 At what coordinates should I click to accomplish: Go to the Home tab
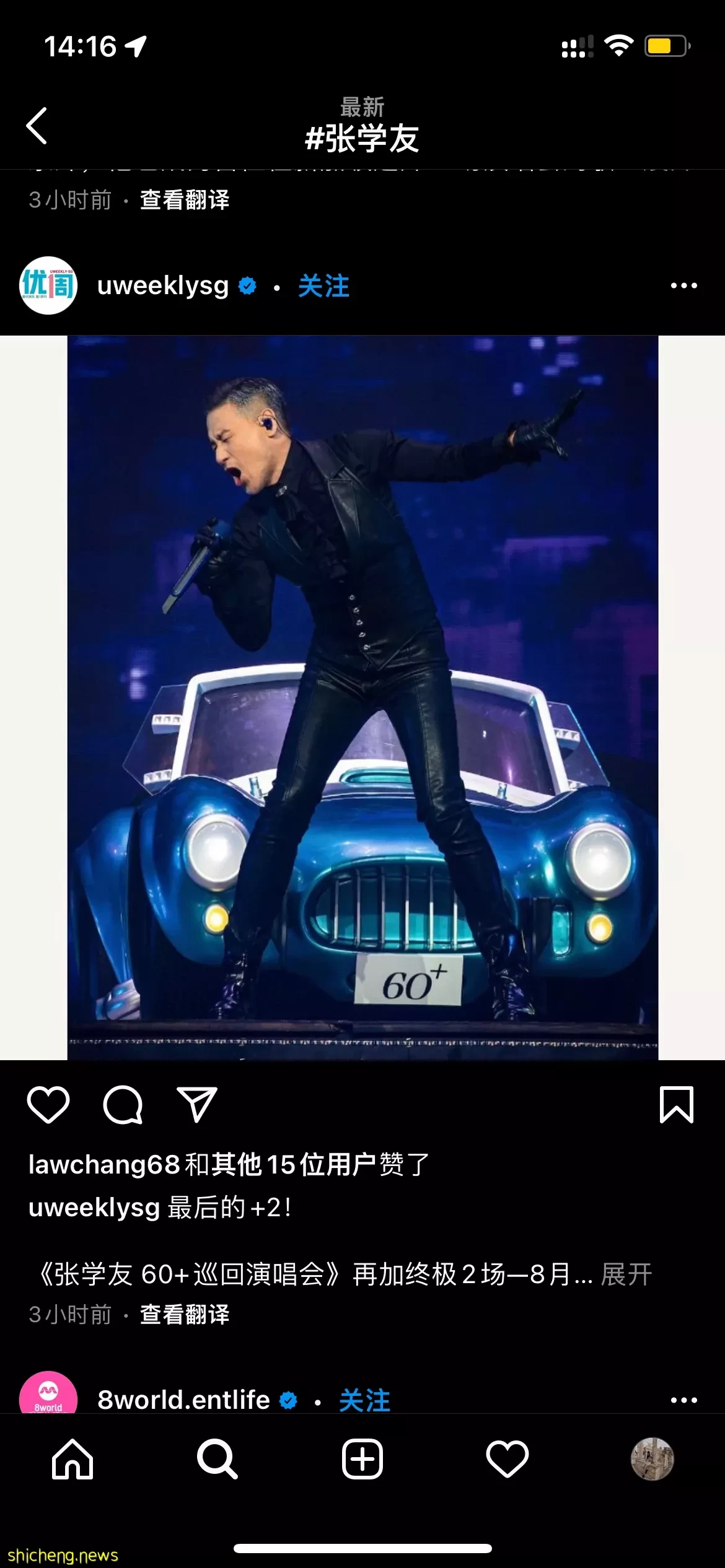point(72,1459)
